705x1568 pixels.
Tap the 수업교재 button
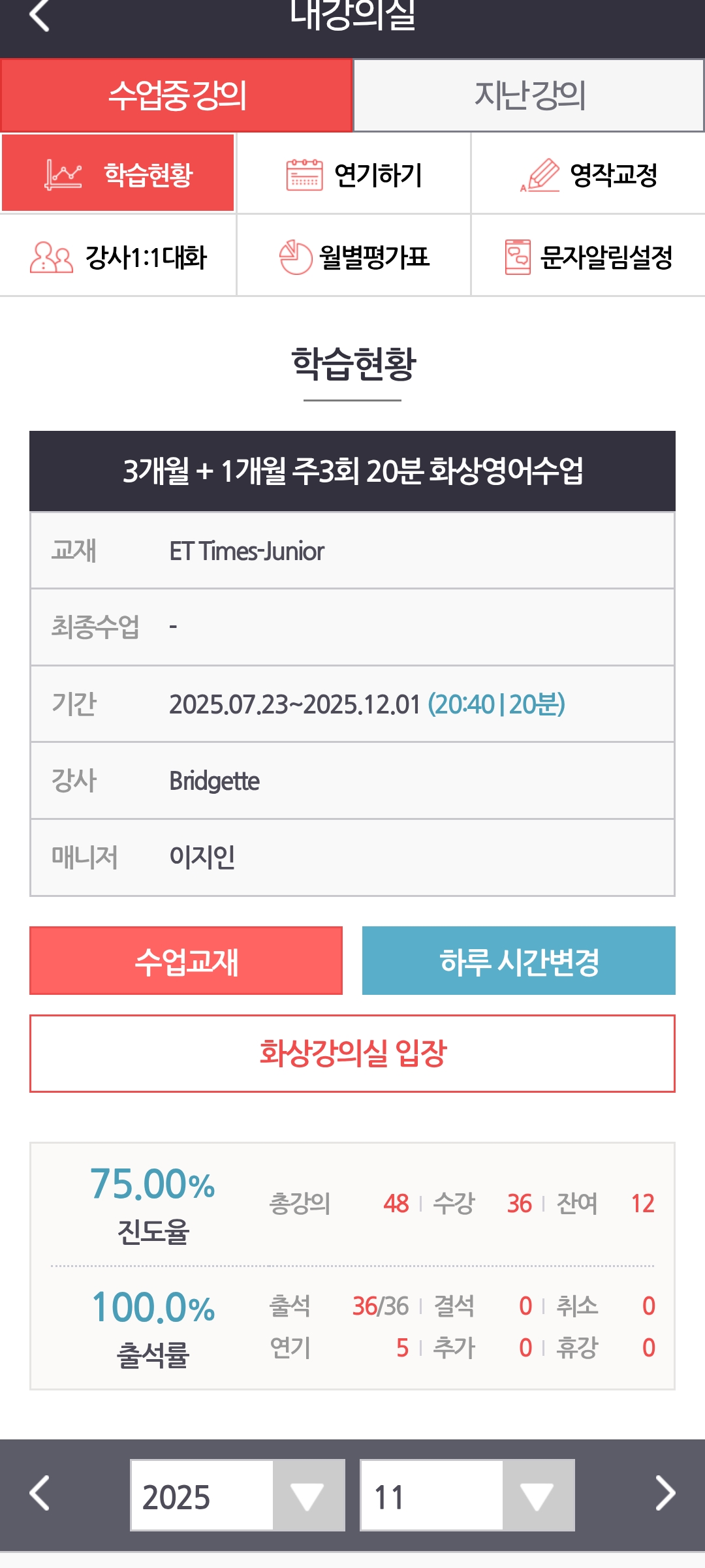pyautogui.click(x=186, y=961)
